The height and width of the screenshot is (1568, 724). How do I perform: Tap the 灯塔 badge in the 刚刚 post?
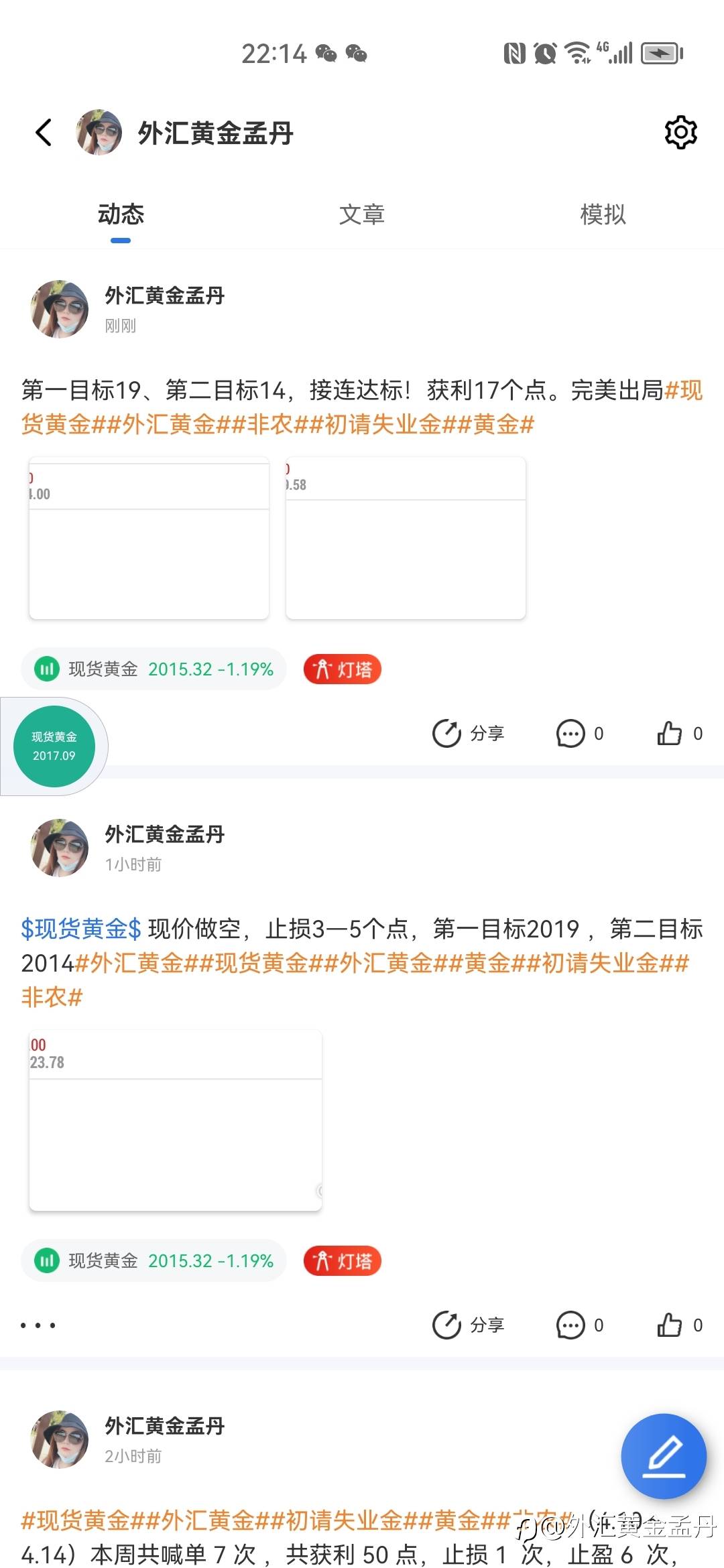342,669
